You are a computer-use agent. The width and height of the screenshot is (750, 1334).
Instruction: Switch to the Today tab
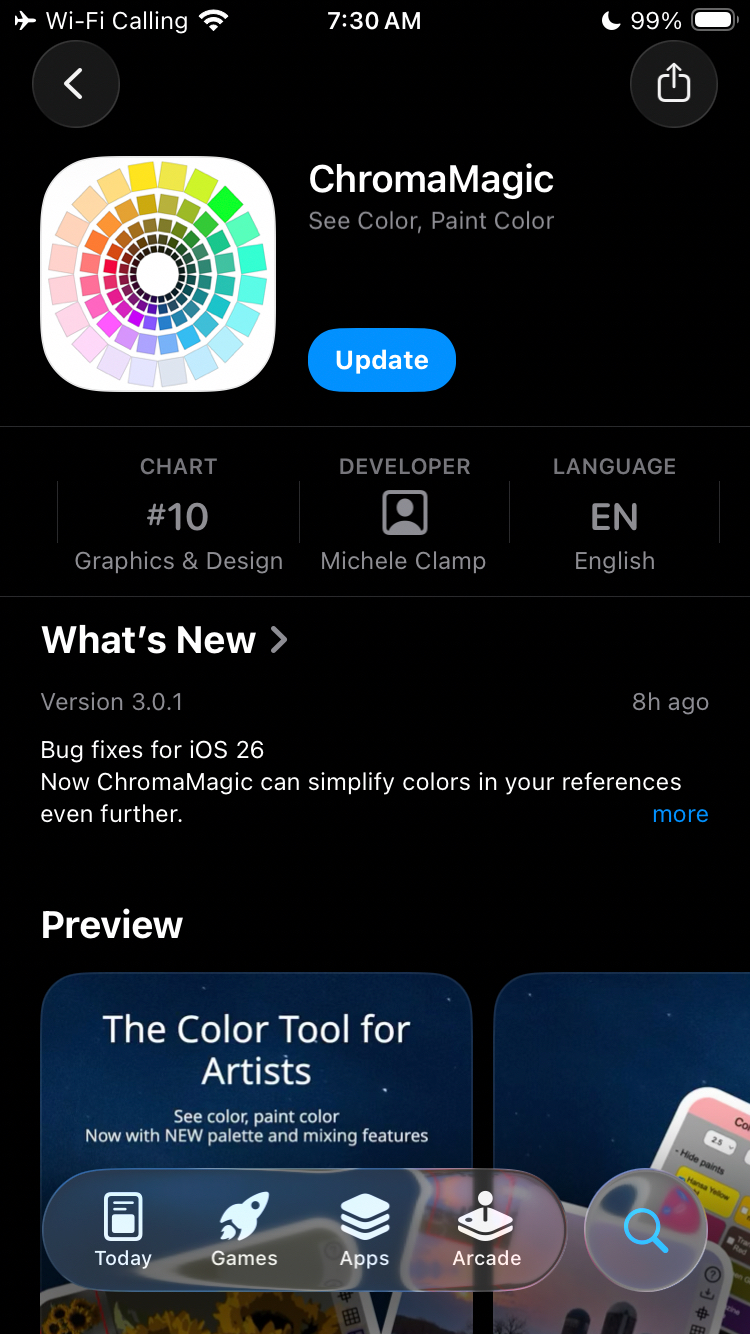[123, 1230]
